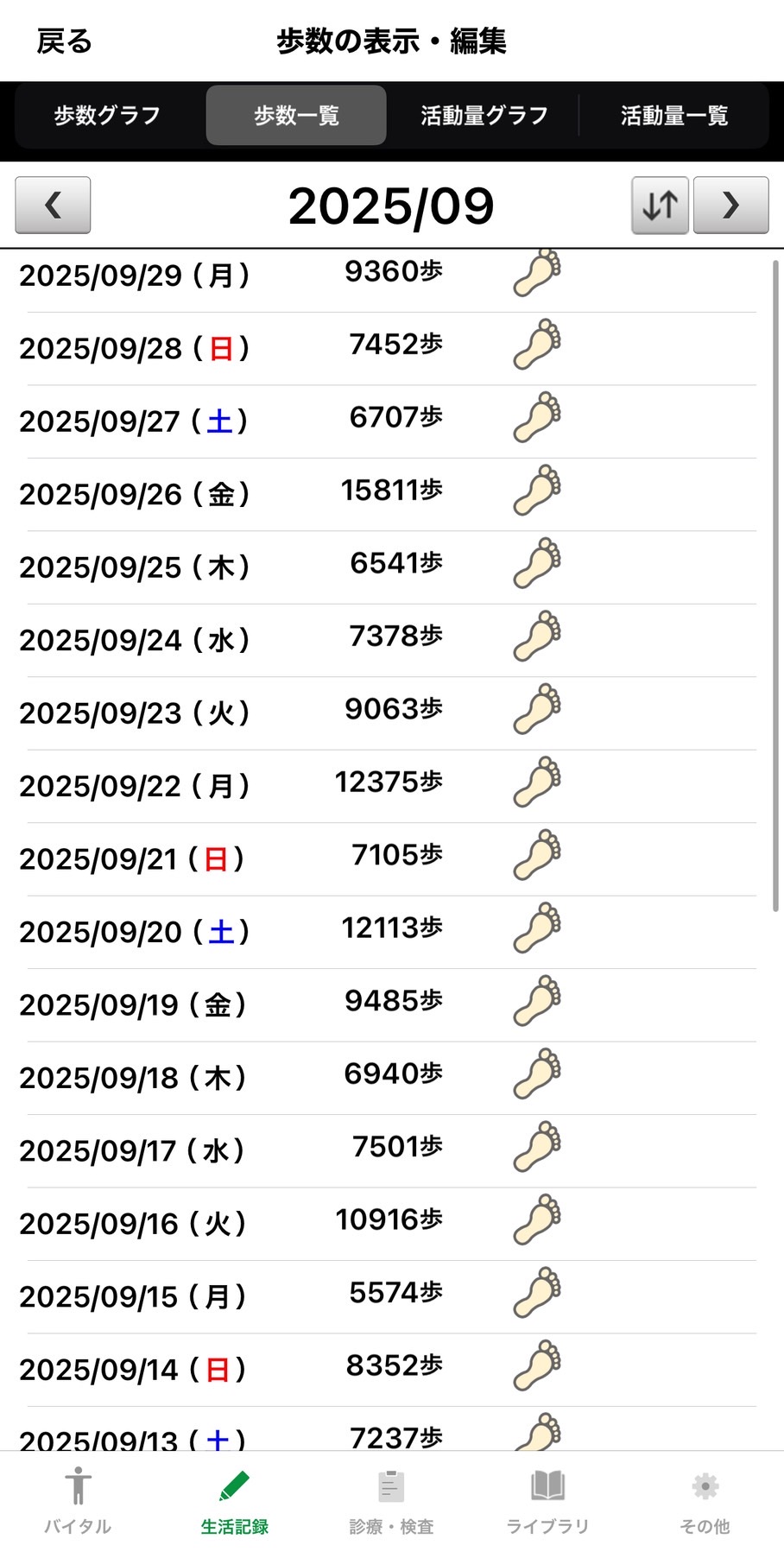Open the 2025/09/20 entry with 12113歩
Image resolution: width=784 pixels, height=1558 pixels.
tap(389, 932)
